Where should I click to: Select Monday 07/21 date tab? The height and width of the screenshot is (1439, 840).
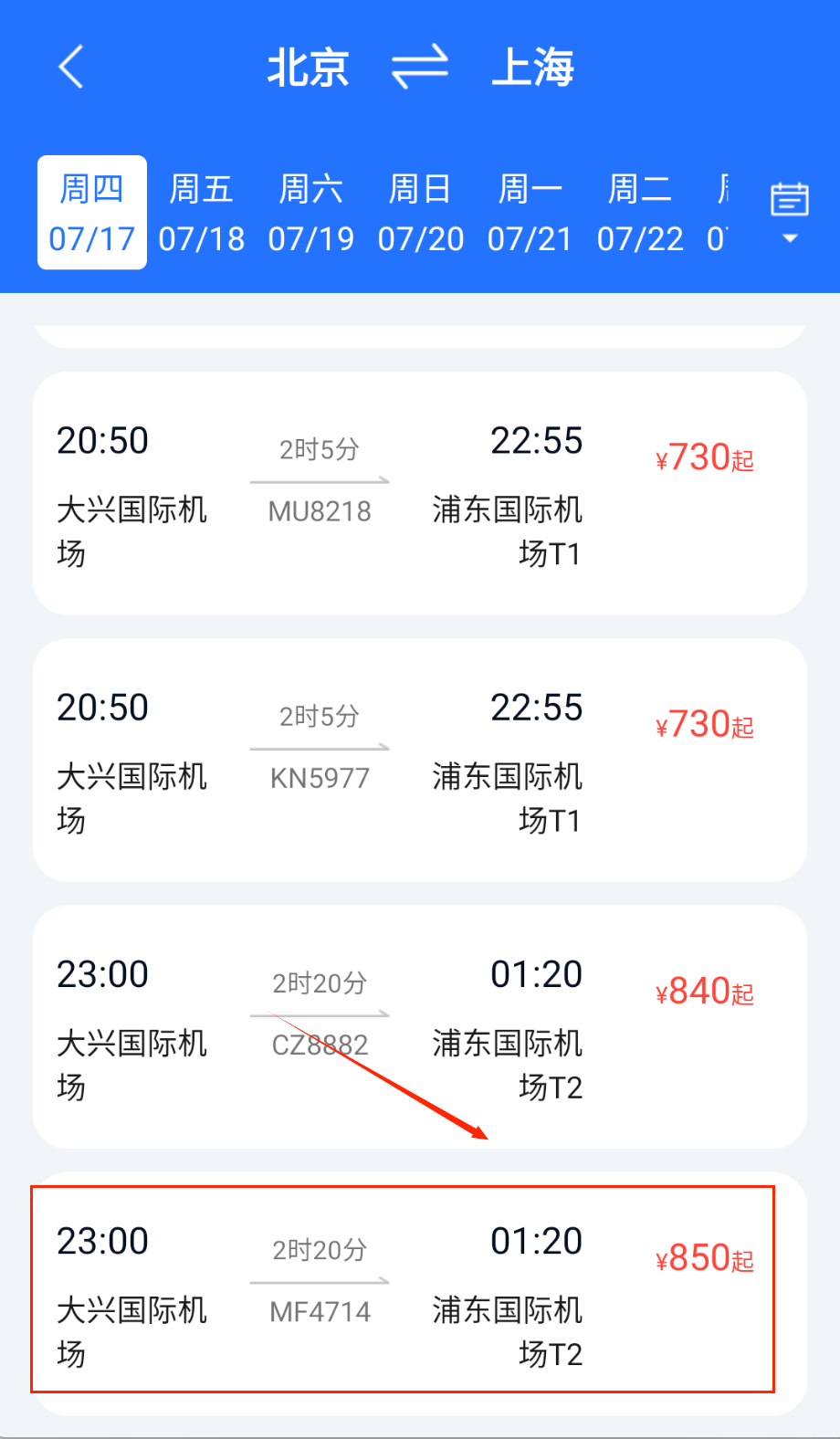coord(530,213)
